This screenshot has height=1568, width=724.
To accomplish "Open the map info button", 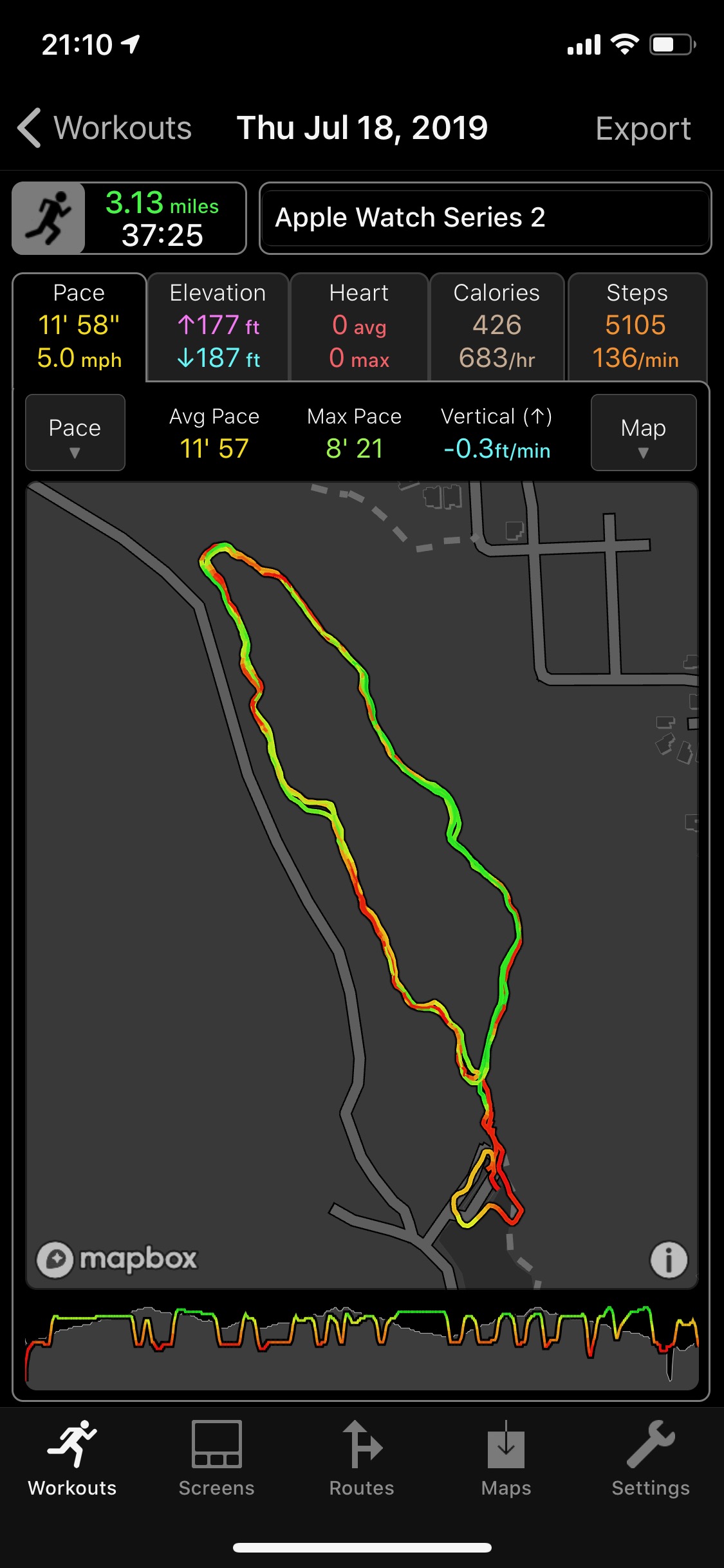I will click(x=669, y=1260).
